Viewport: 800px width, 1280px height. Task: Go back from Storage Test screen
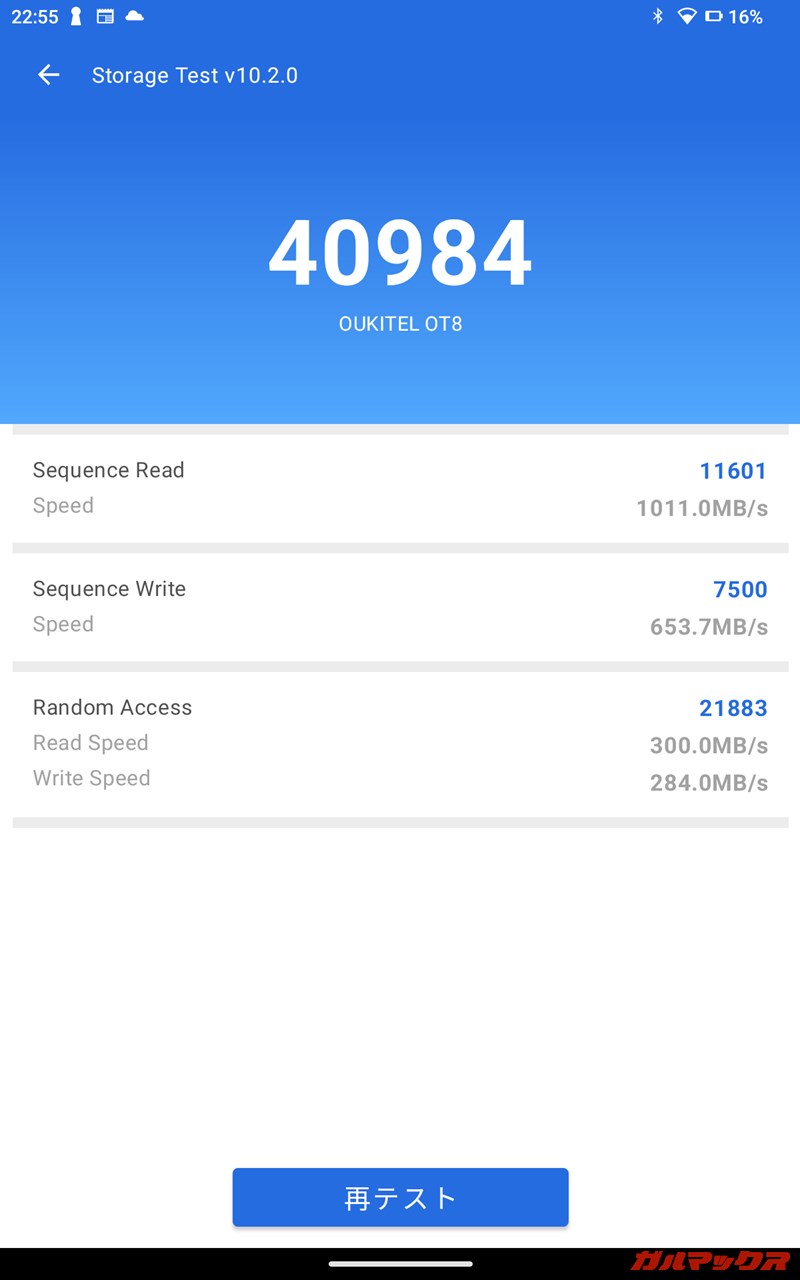(48, 75)
